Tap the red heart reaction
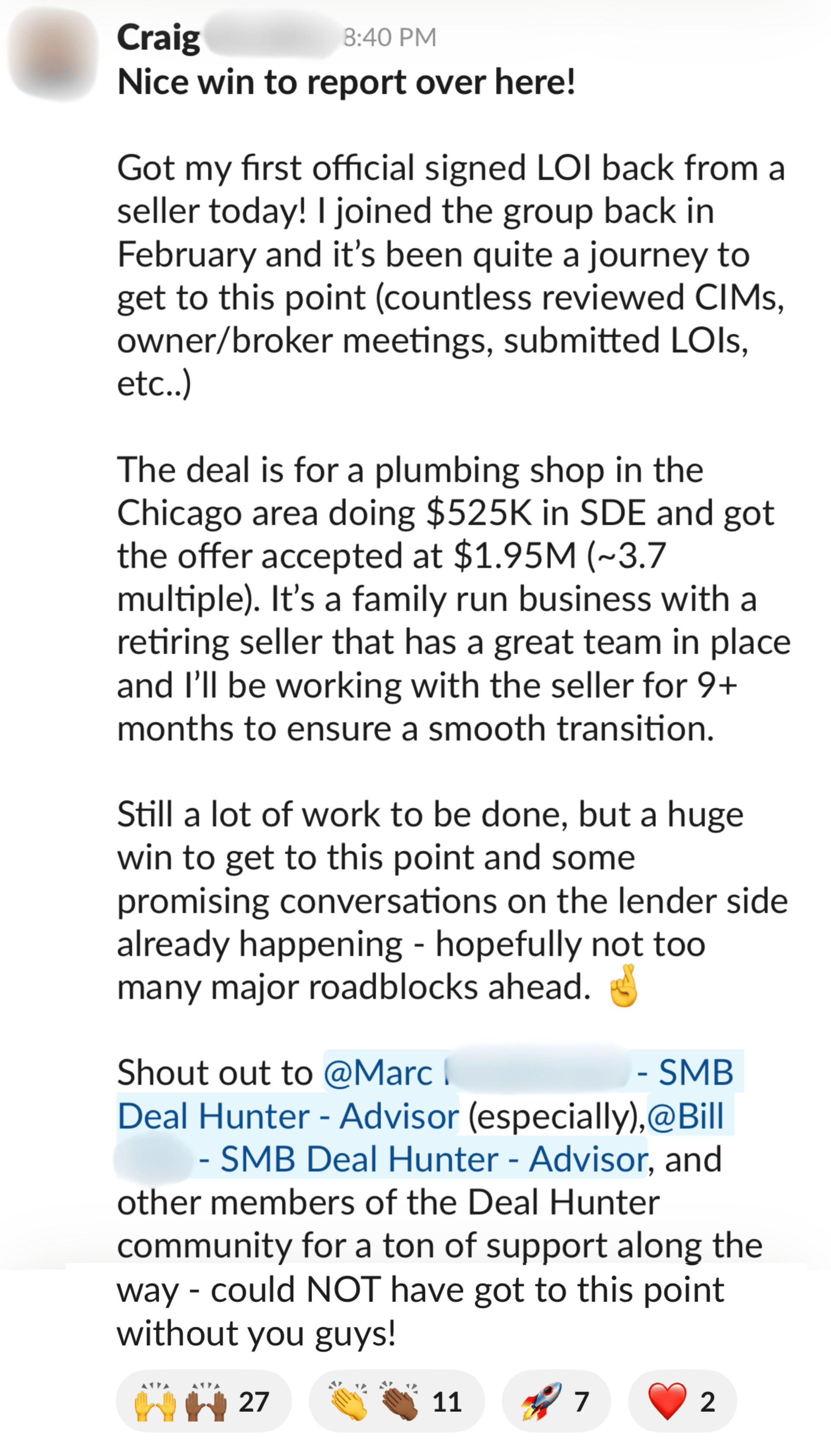831x1456 pixels. [682, 1401]
